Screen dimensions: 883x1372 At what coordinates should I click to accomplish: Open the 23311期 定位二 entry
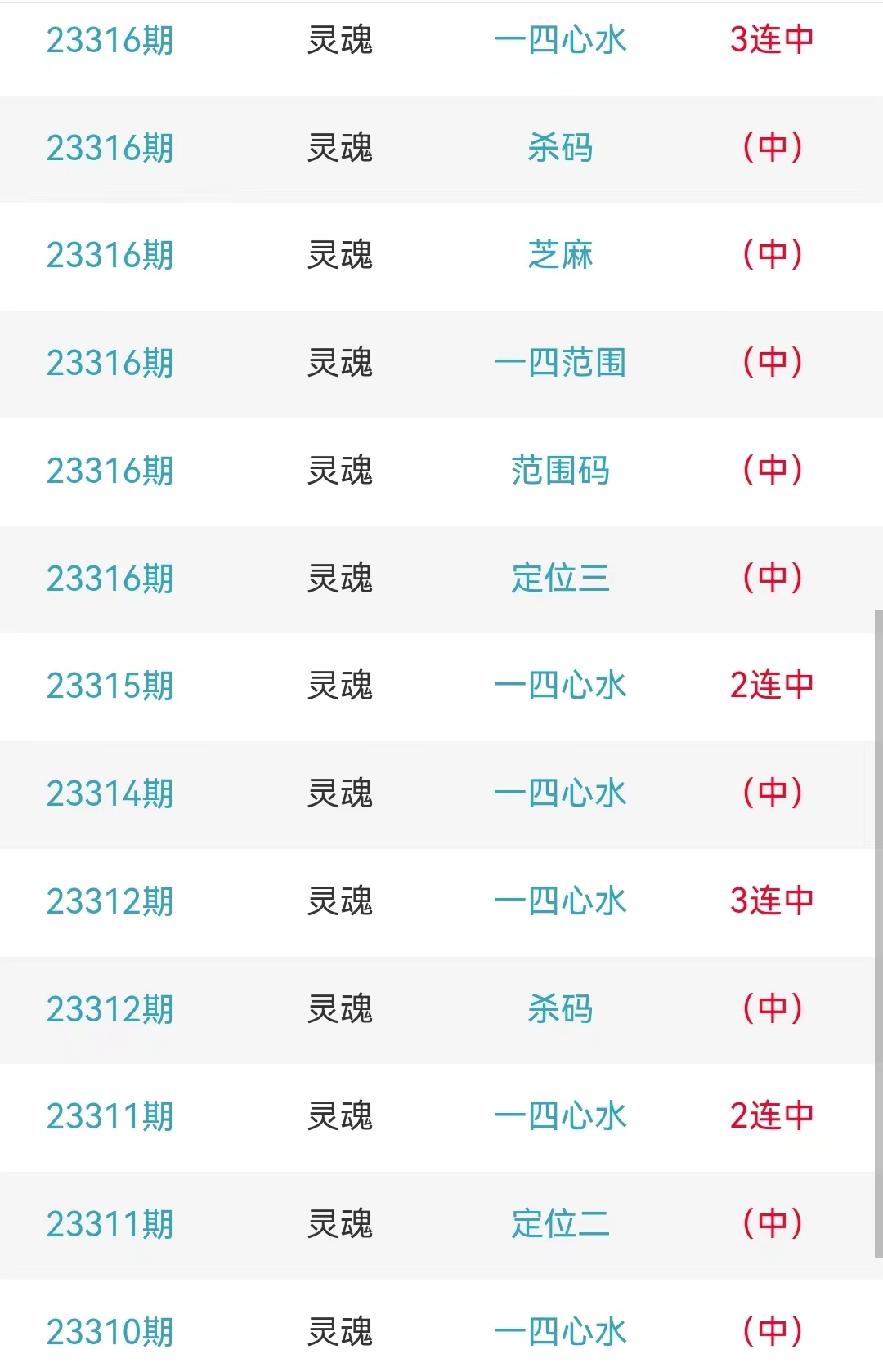560,1224
